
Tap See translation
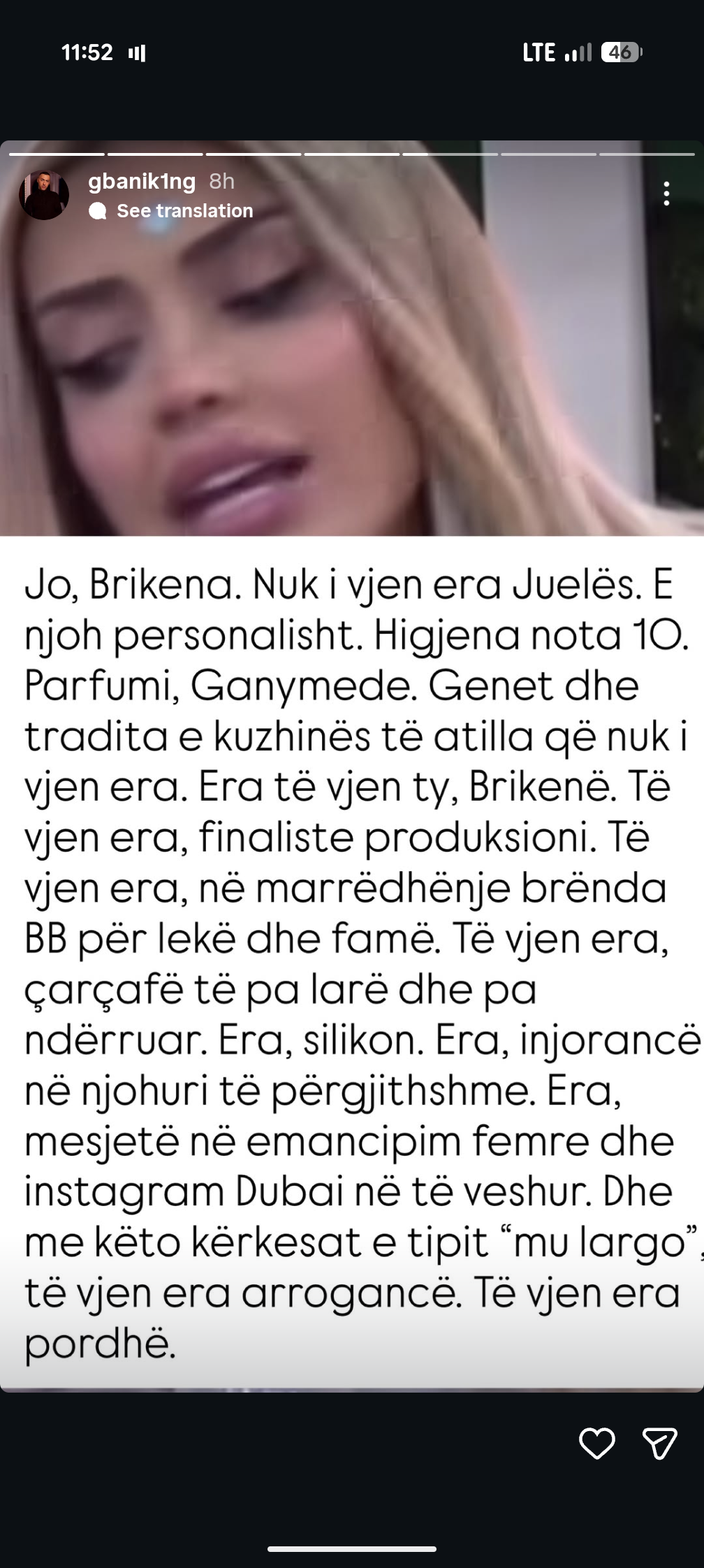click(x=184, y=211)
